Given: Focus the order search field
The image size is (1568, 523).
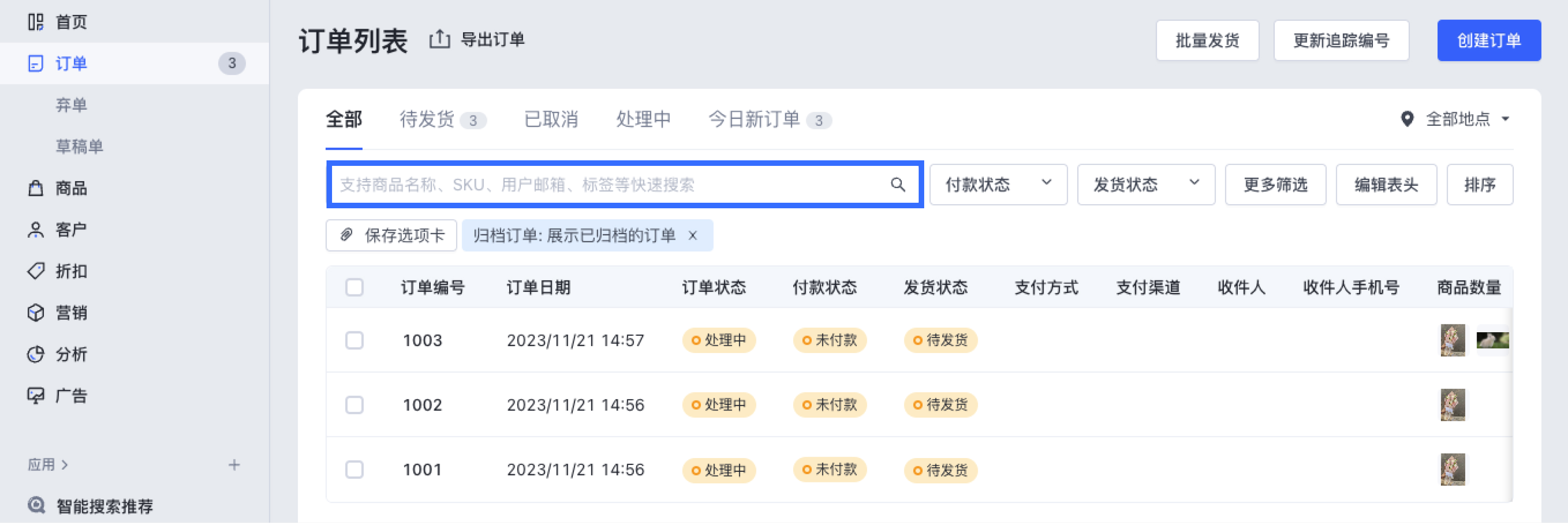Looking at the screenshot, I should 609,185.
